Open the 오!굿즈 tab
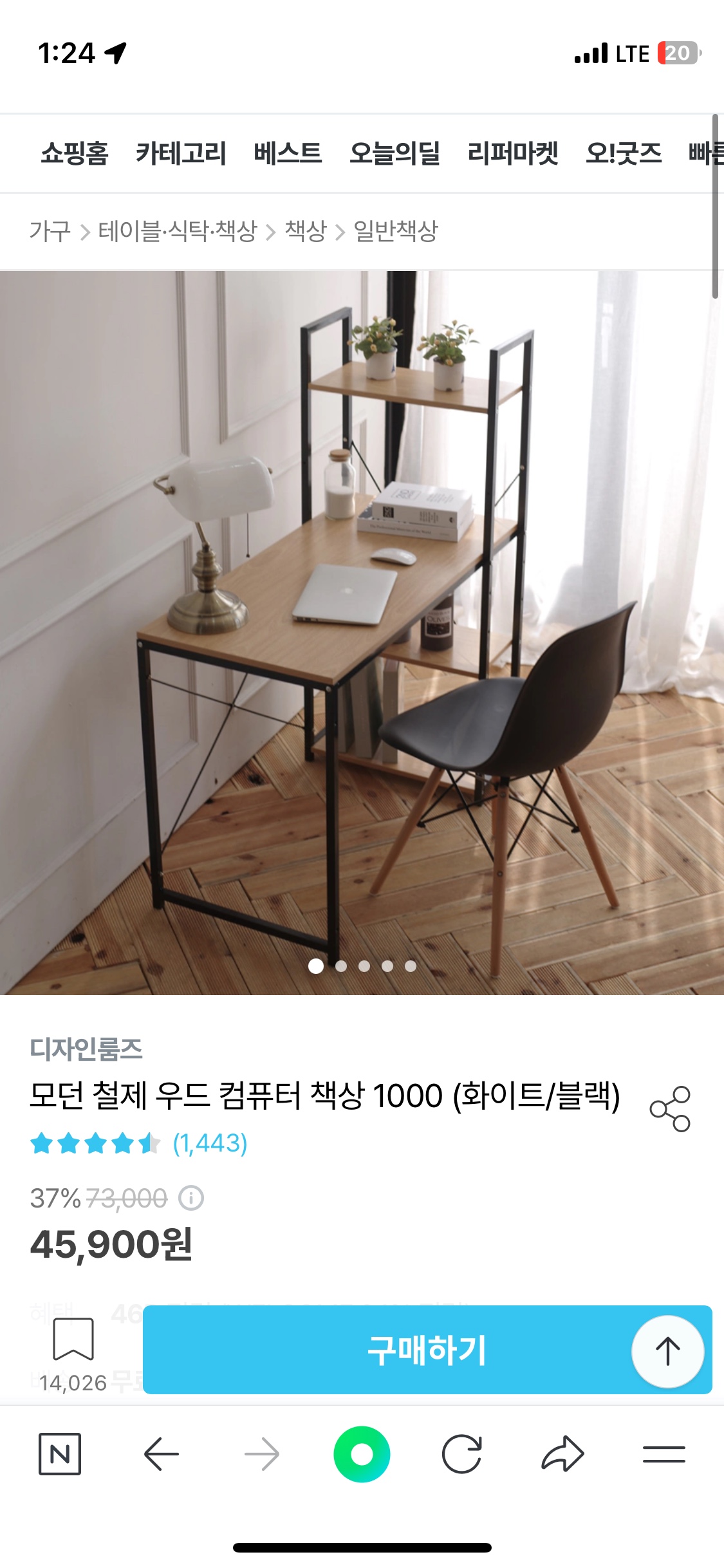 click(x=624, y=154)
